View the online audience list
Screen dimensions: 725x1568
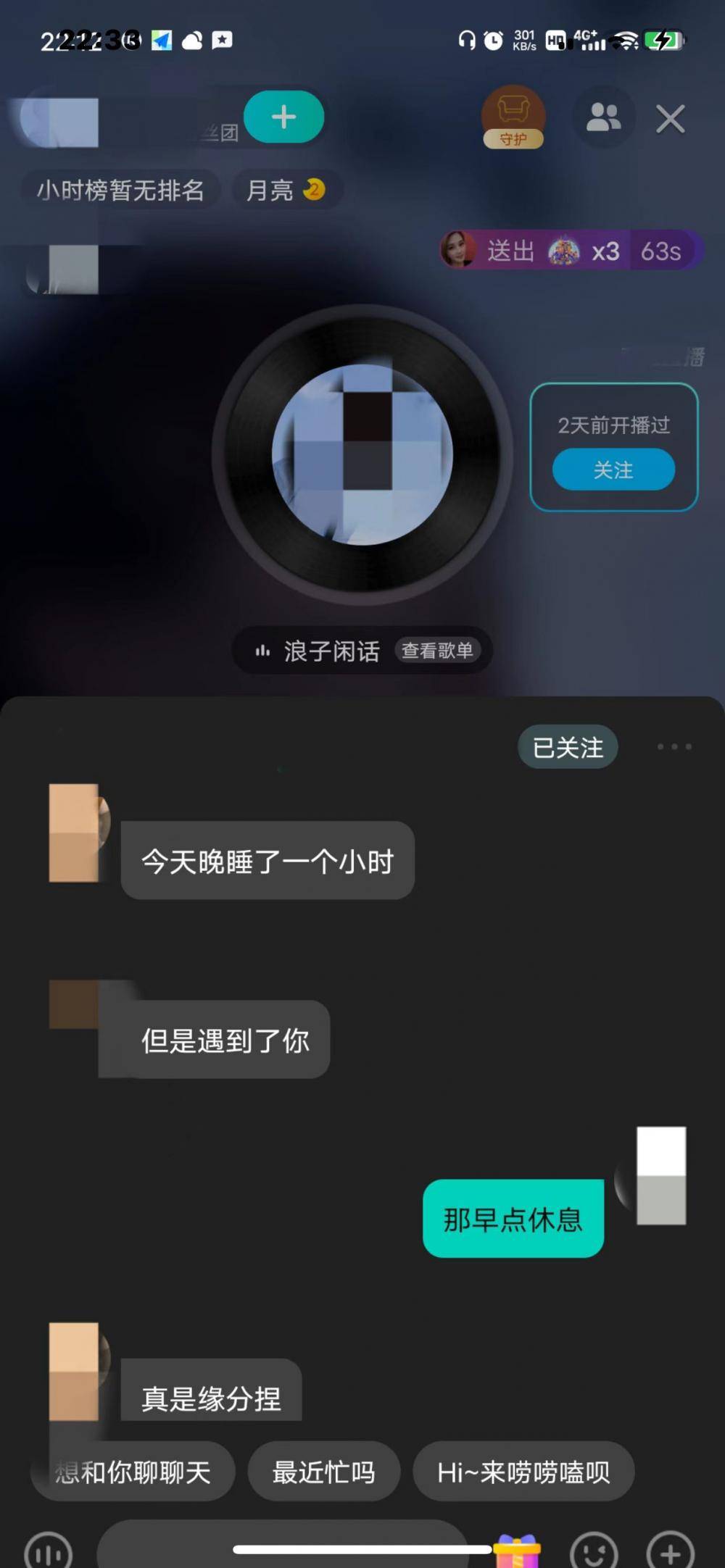tap(603, 117)
